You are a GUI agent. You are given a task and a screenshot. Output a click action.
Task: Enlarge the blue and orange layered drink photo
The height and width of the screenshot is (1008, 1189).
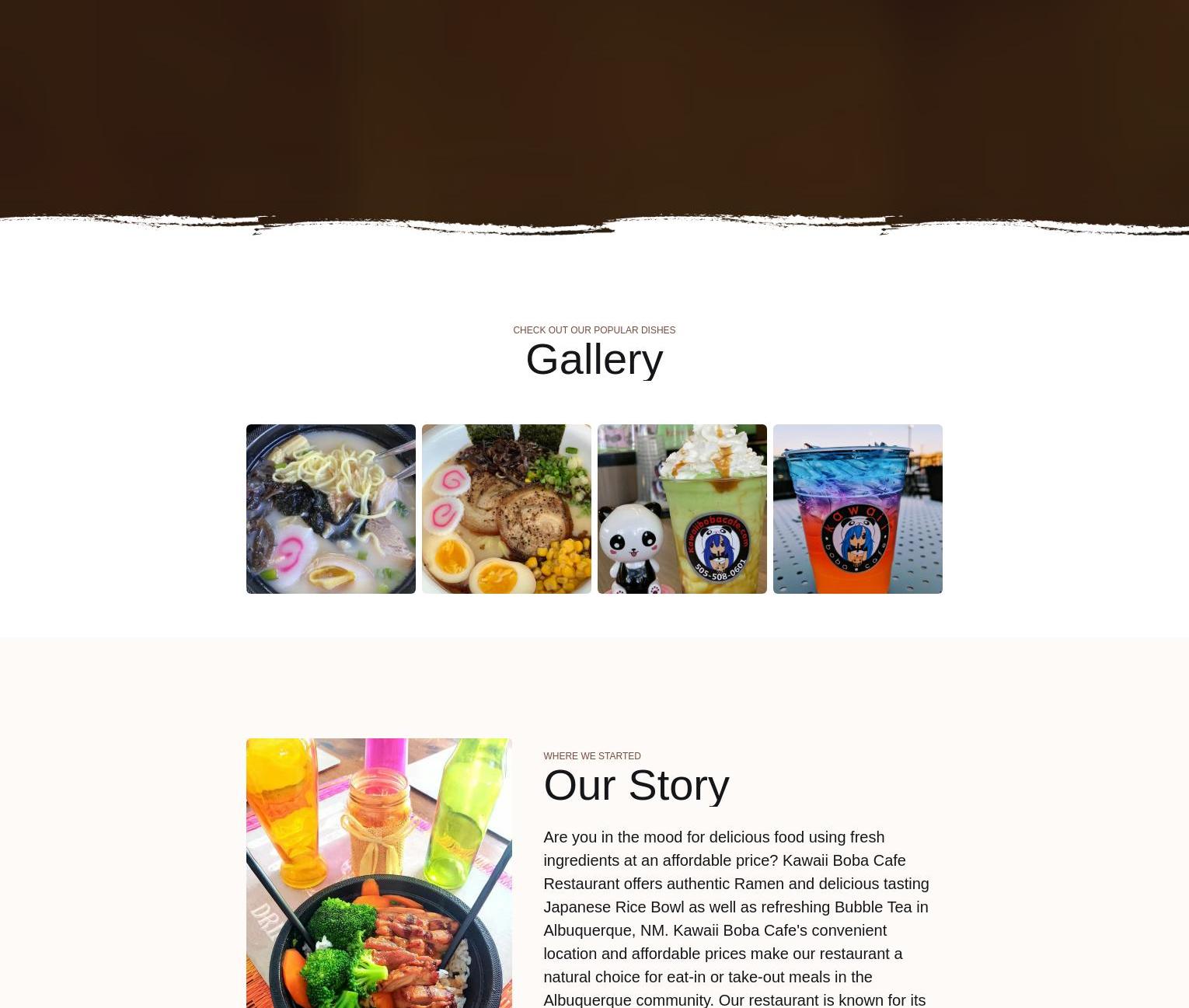click(x=857, y=508)
